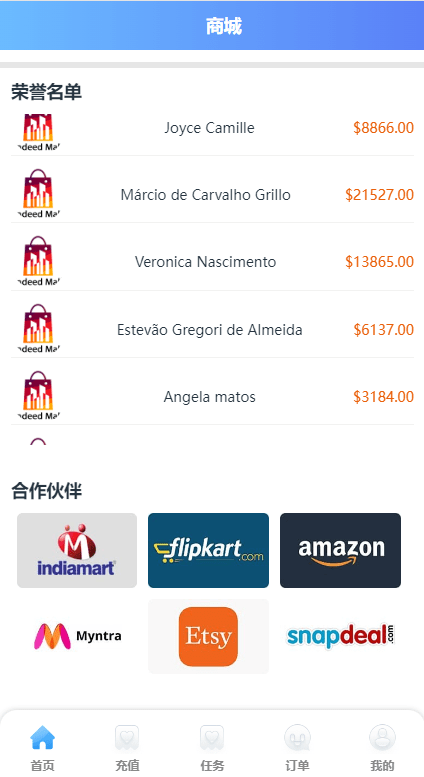Open the 订单 orders tab
The height and width of the screenshot is (777, 424).
click(x=297, y=748)
